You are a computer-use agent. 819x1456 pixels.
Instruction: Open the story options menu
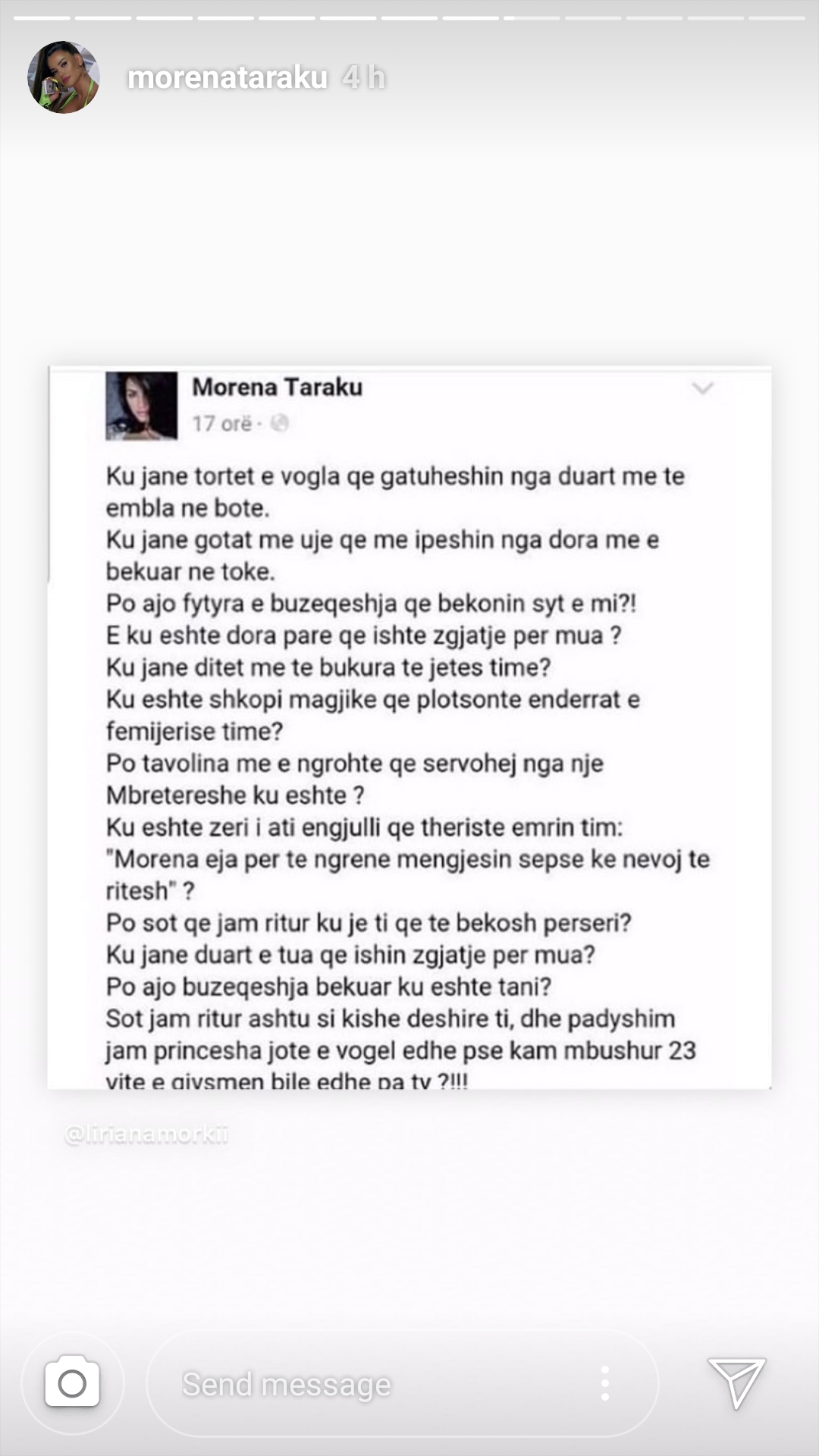coord(604,1384)
